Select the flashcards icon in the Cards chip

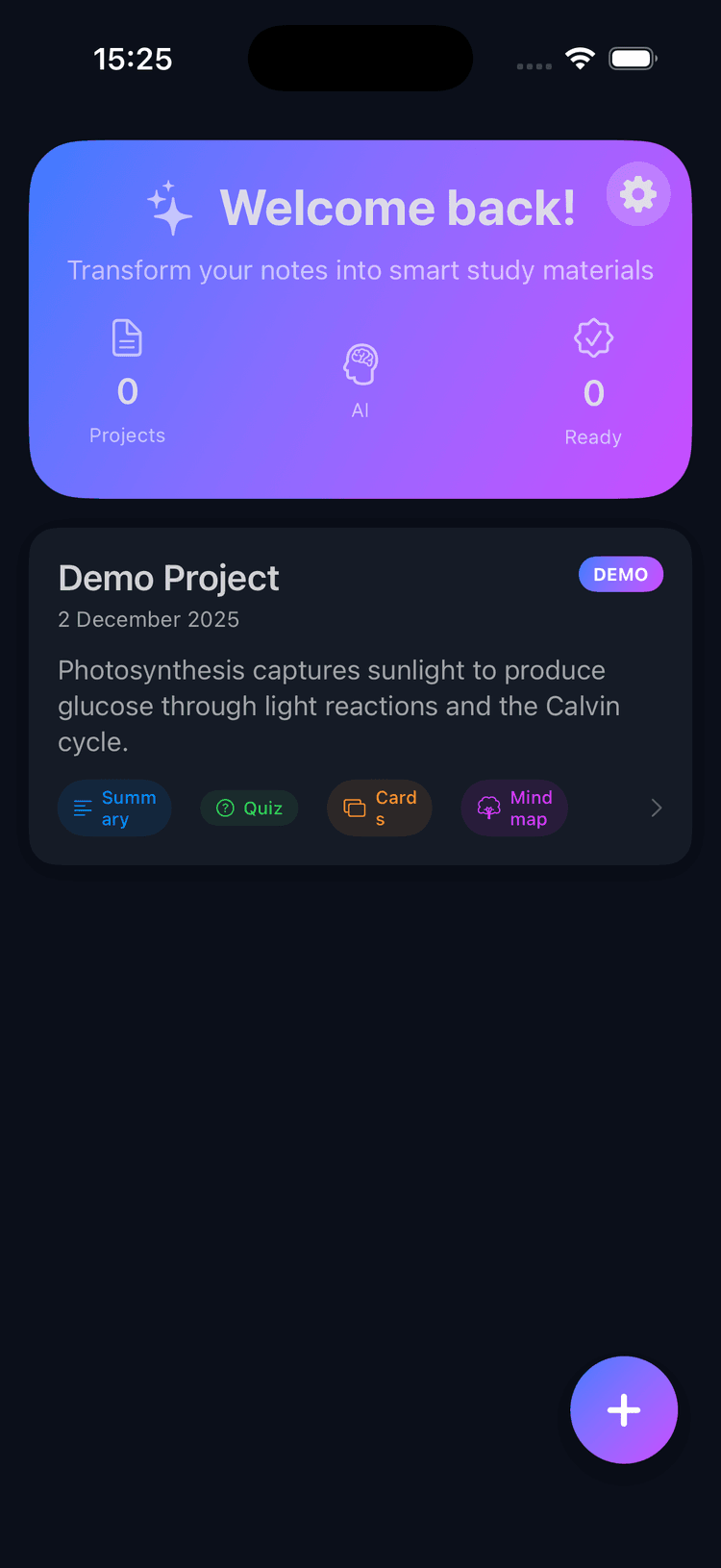pos(353,808)
